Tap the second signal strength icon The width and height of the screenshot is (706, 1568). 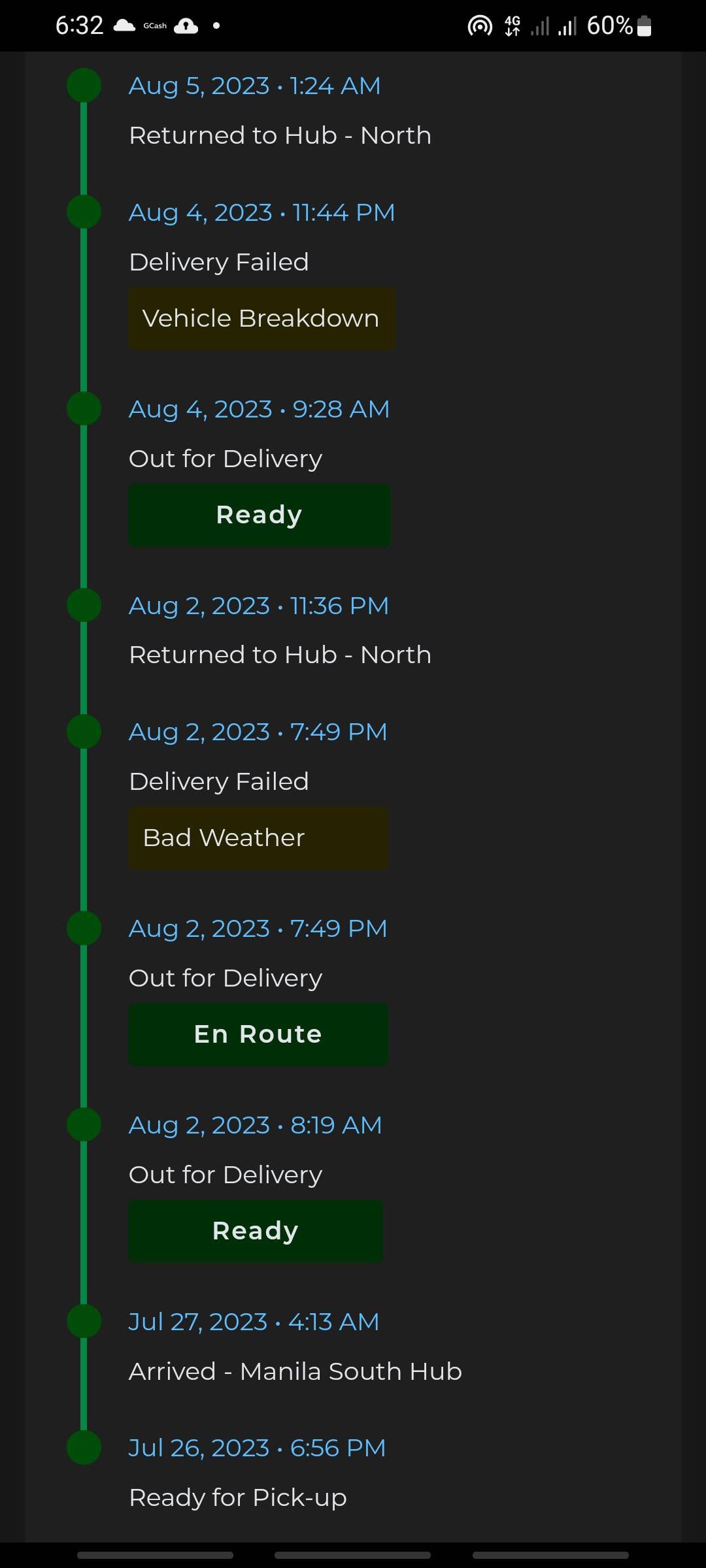pos(566,26)
